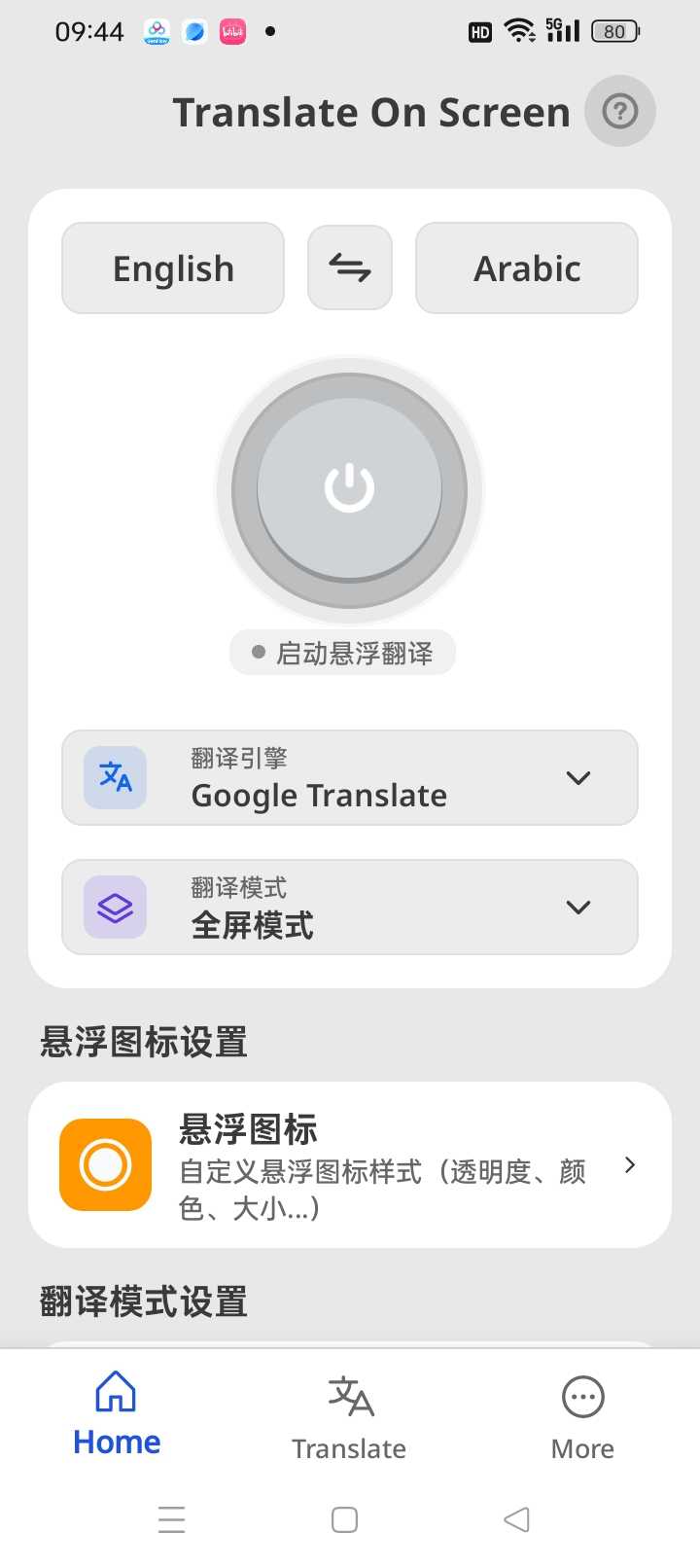Open the 悬浮图标 settings row

[x=350, y=1164]
